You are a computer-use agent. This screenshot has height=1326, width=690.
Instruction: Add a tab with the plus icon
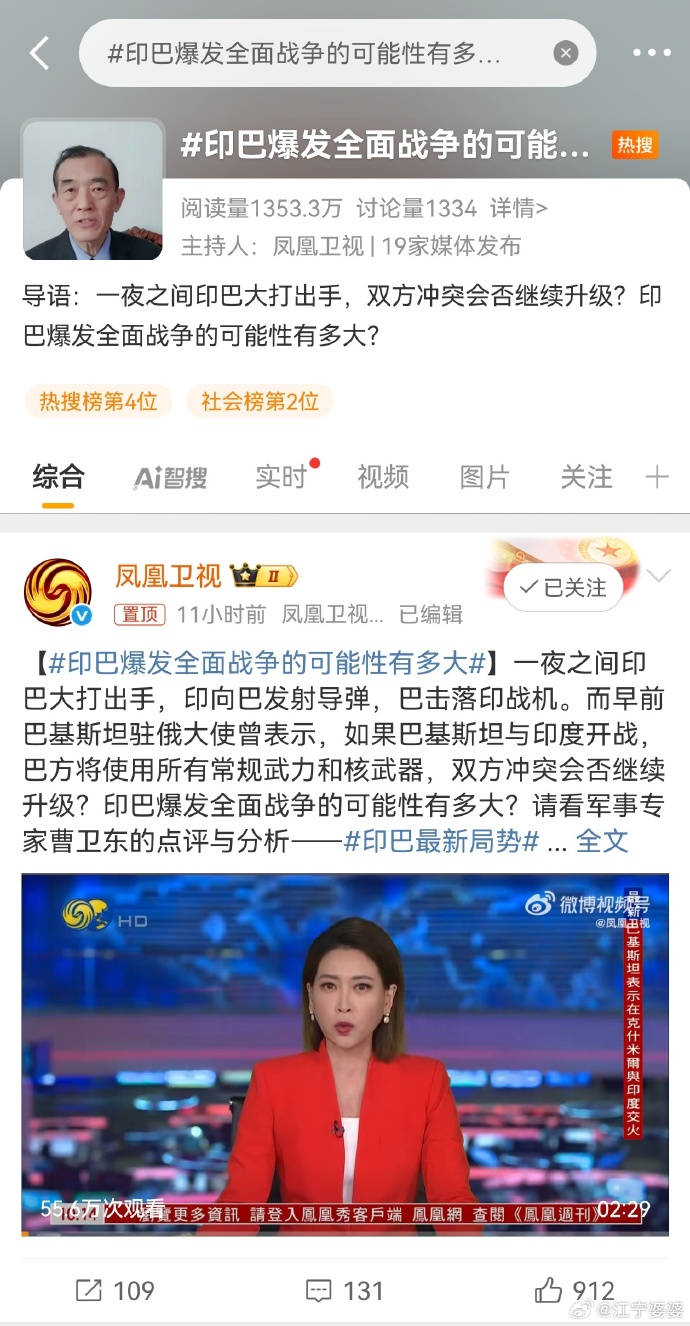(657, 477)
